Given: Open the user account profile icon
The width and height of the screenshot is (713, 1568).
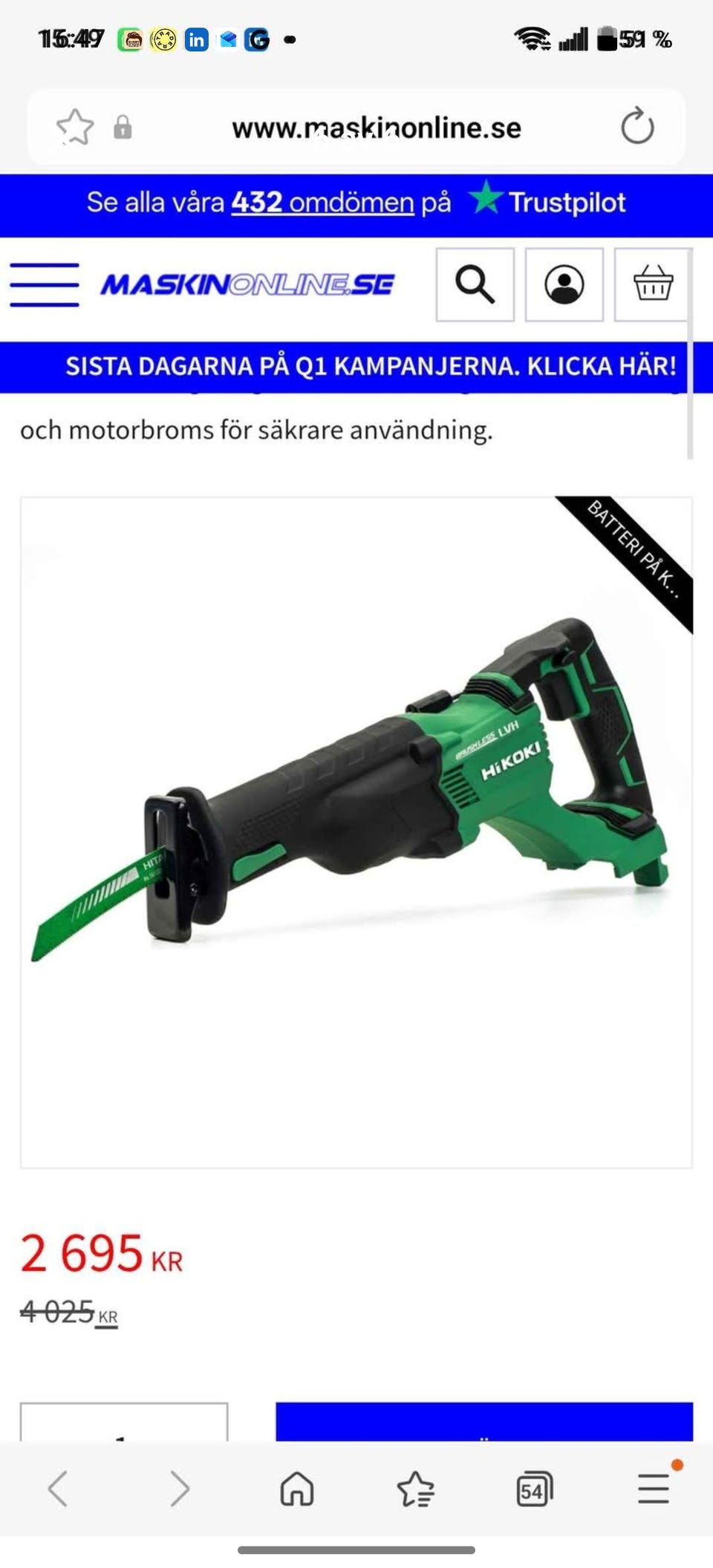Looking at the screenshot, I should coord(564,286).
